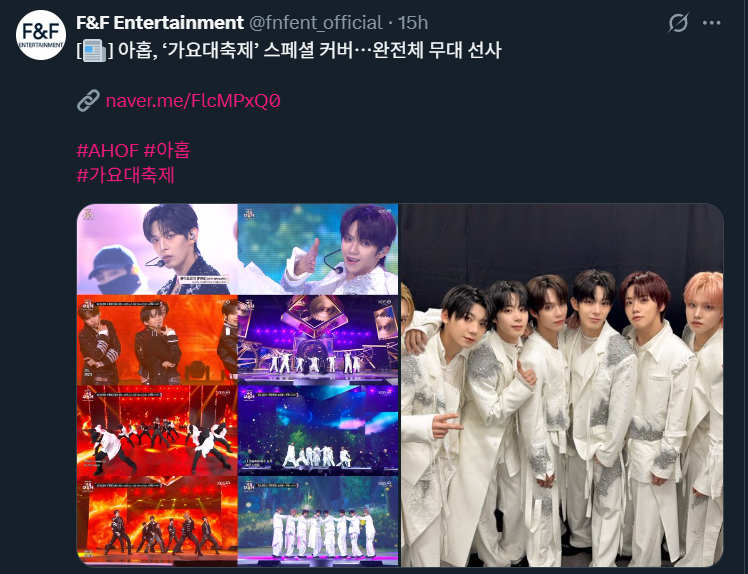The width and height of the screenshot is (748, 574).
Task: Open the 15h post timestamp
Action: (x=413, y=22)
